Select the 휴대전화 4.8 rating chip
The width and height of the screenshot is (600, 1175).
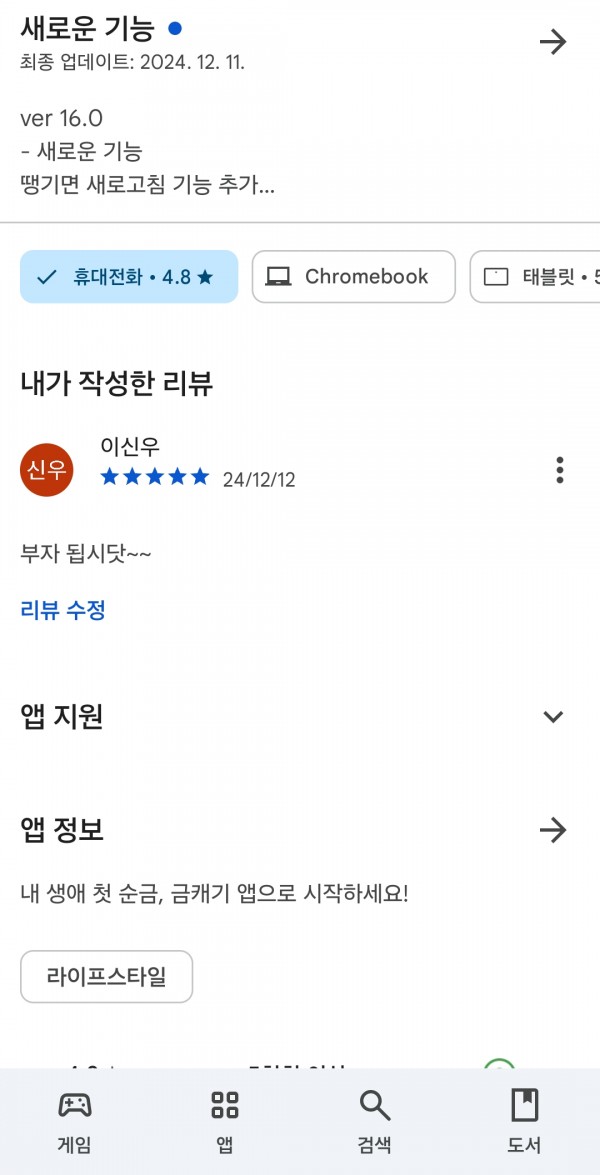coord(129,277)
